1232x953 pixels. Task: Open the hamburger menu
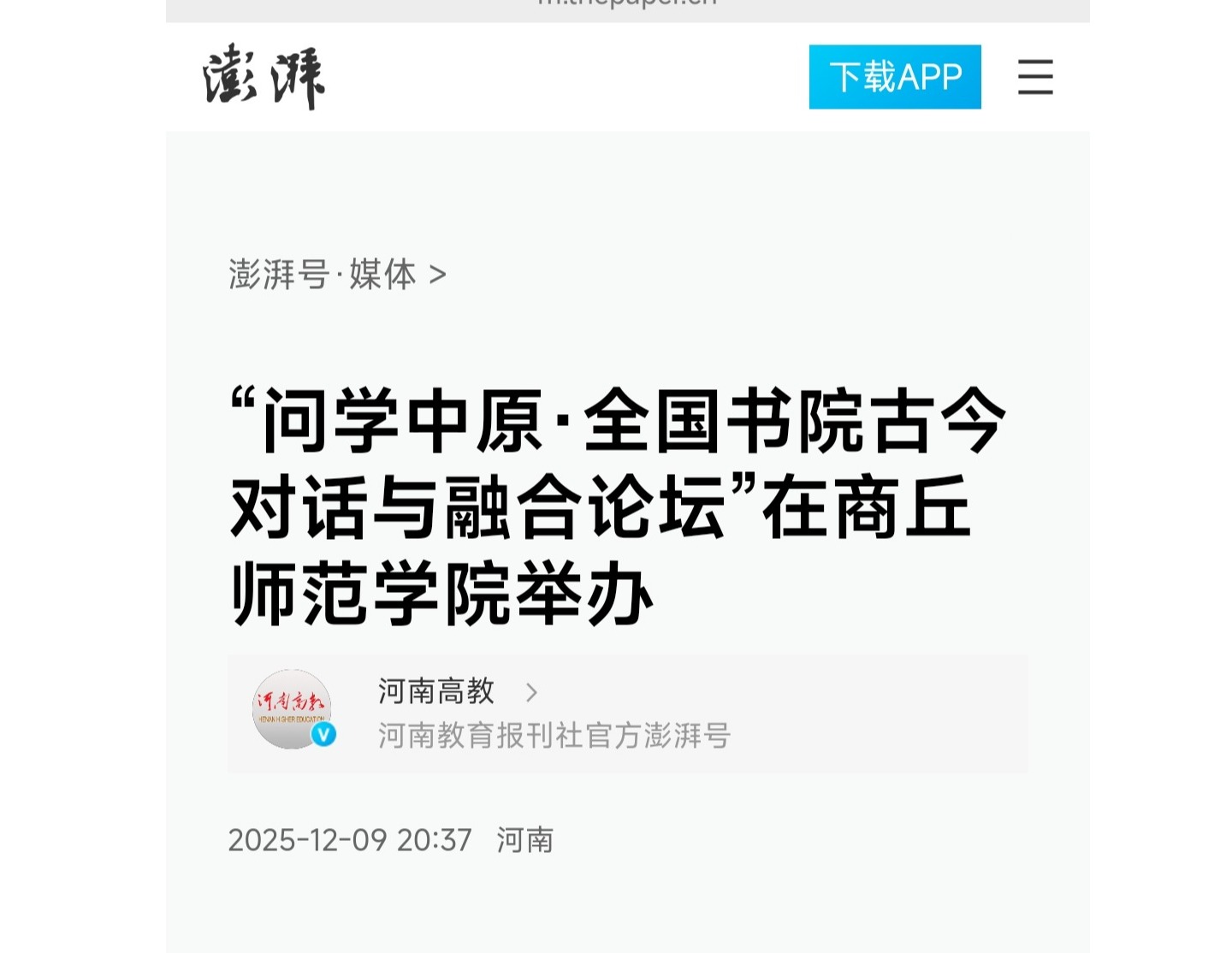point(1034,77)
